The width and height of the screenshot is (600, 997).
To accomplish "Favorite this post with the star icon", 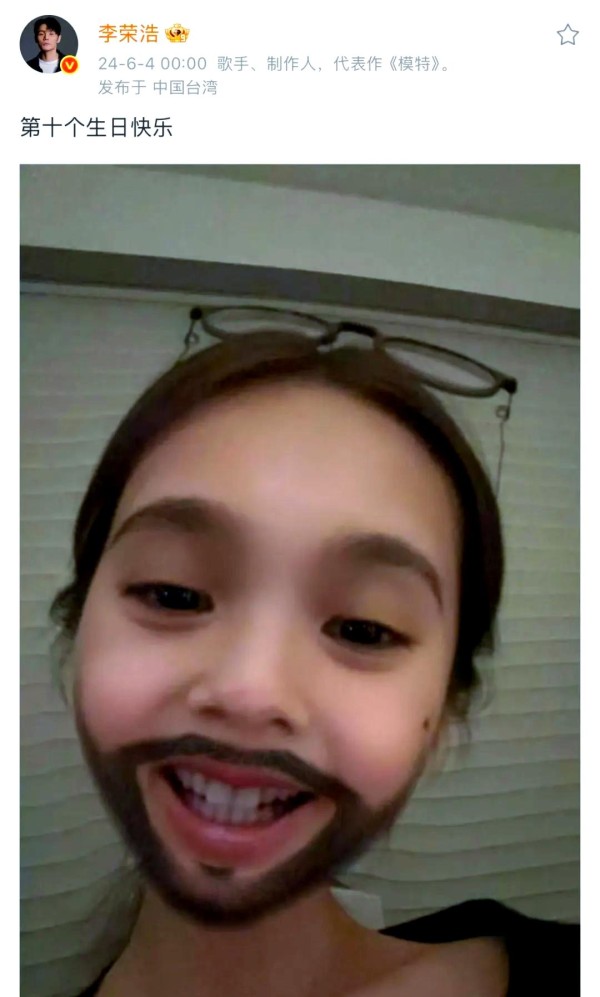I will click(x=568, y=34).
